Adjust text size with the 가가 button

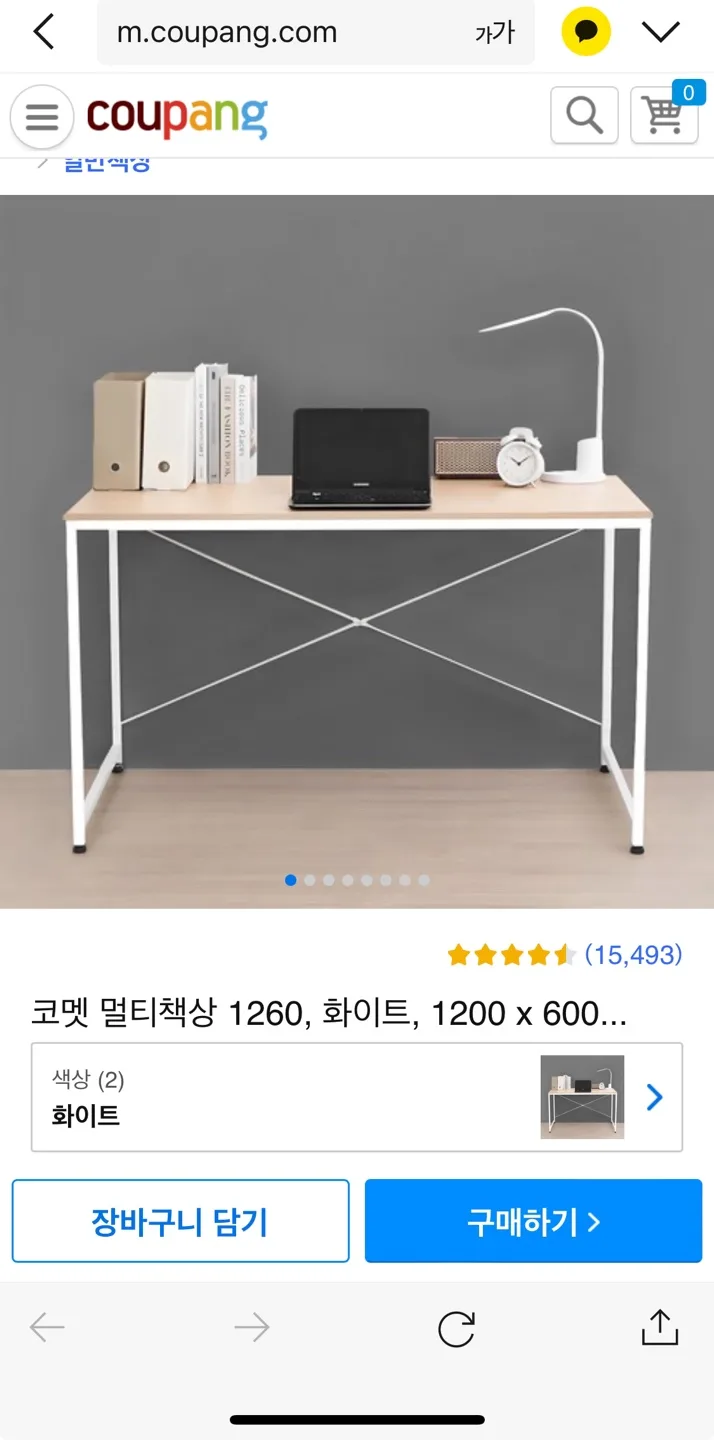494,33
